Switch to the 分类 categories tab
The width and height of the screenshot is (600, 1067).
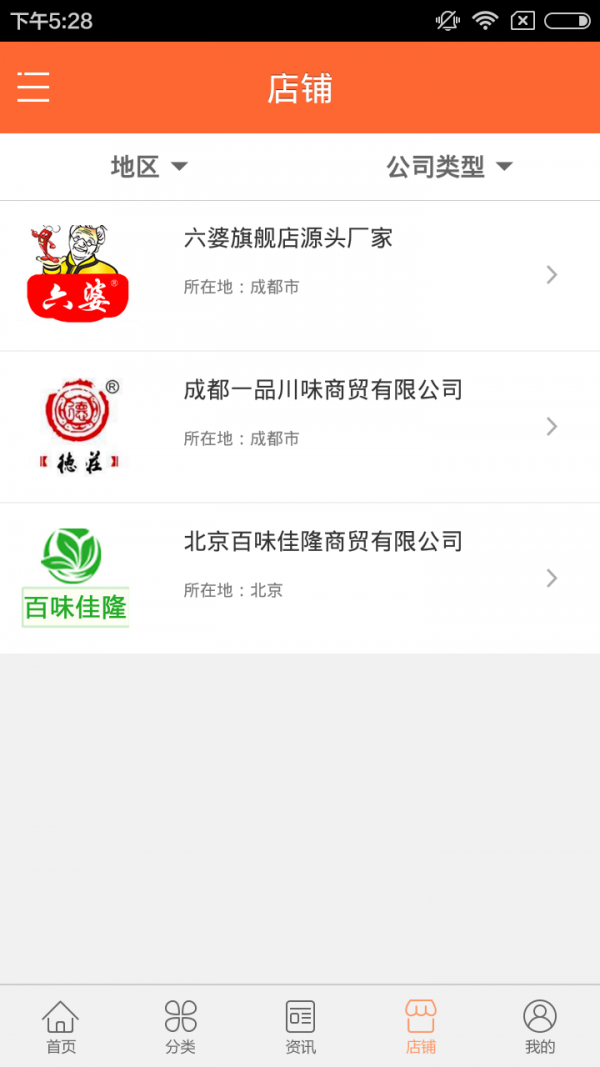click(180, 1027)
